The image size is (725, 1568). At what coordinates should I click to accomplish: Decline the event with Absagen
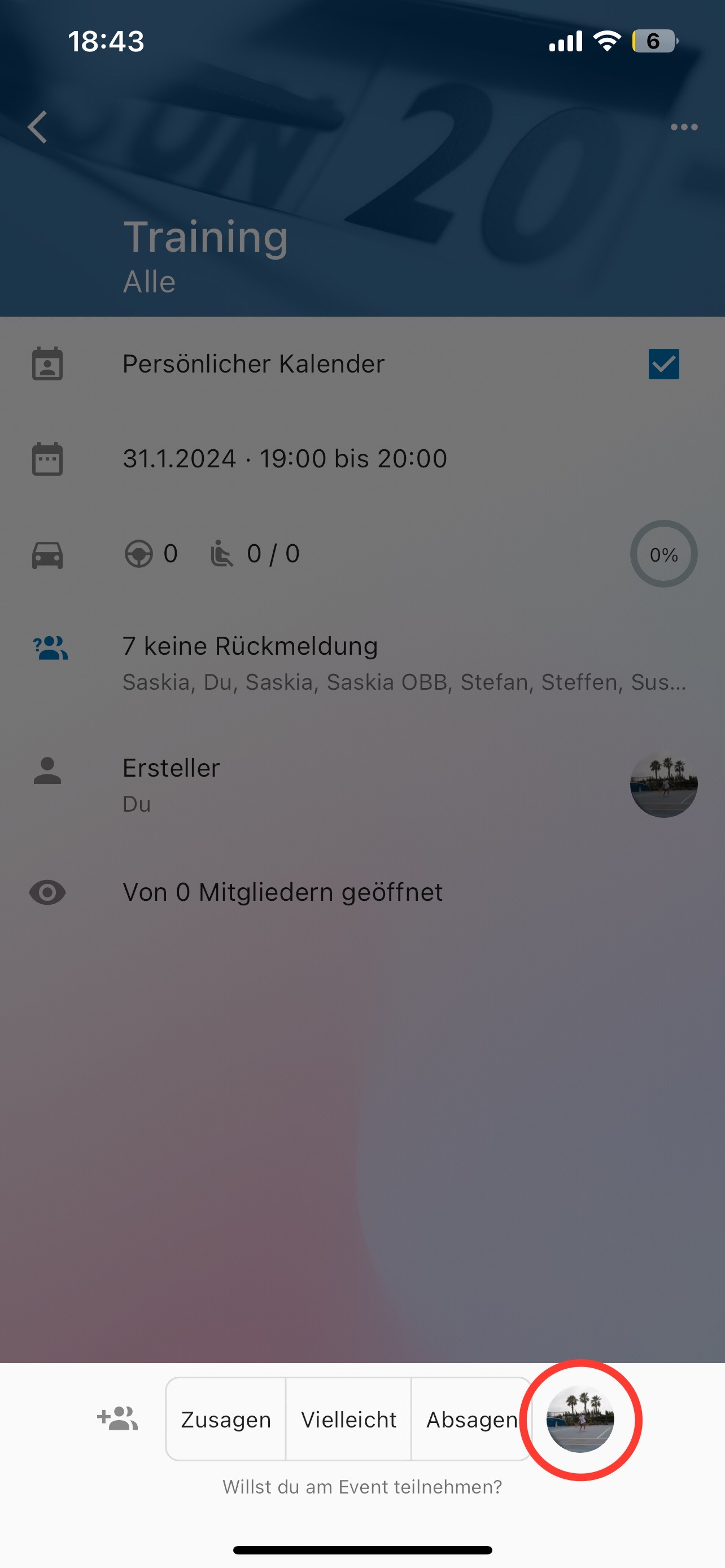(x=471, y=1420)
